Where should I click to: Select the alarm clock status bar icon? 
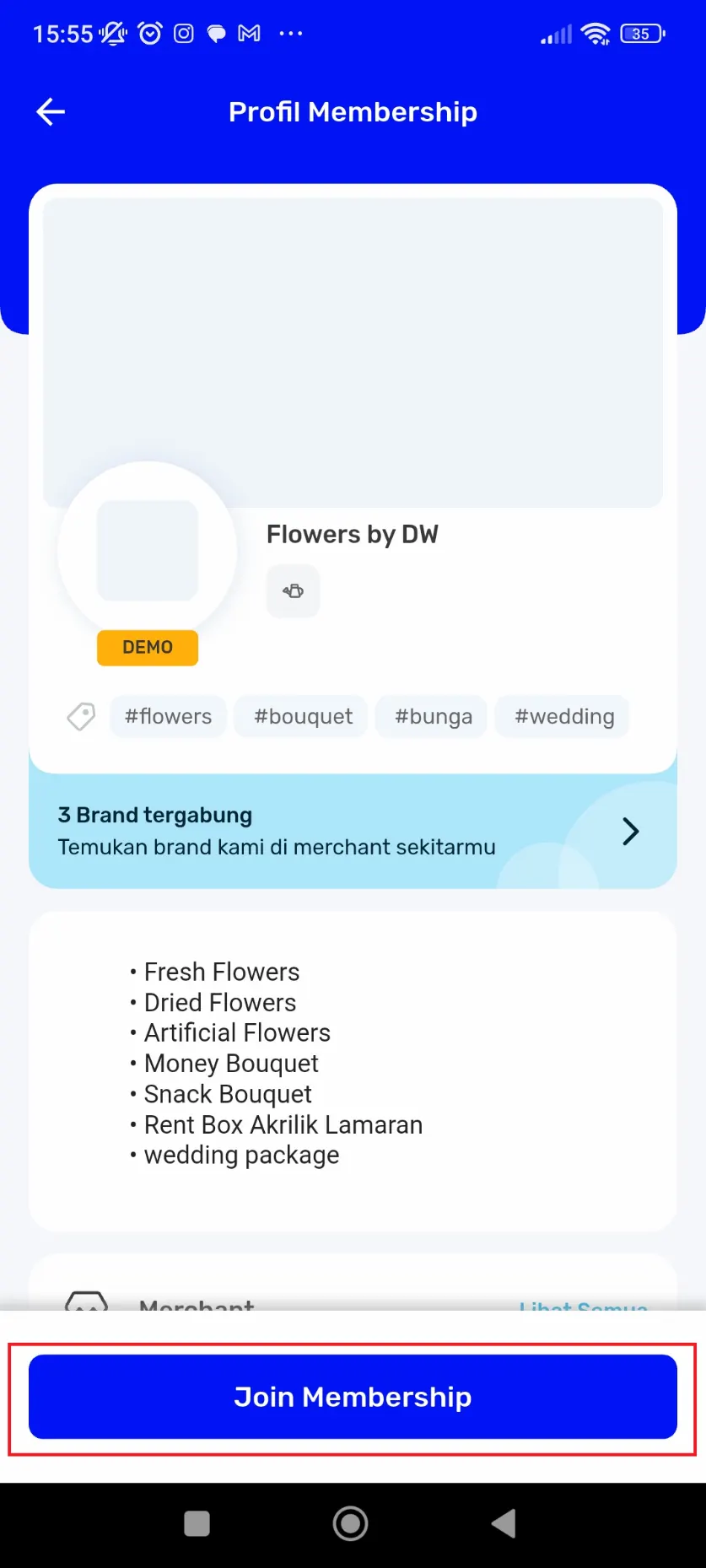click(x=150, y=33)
